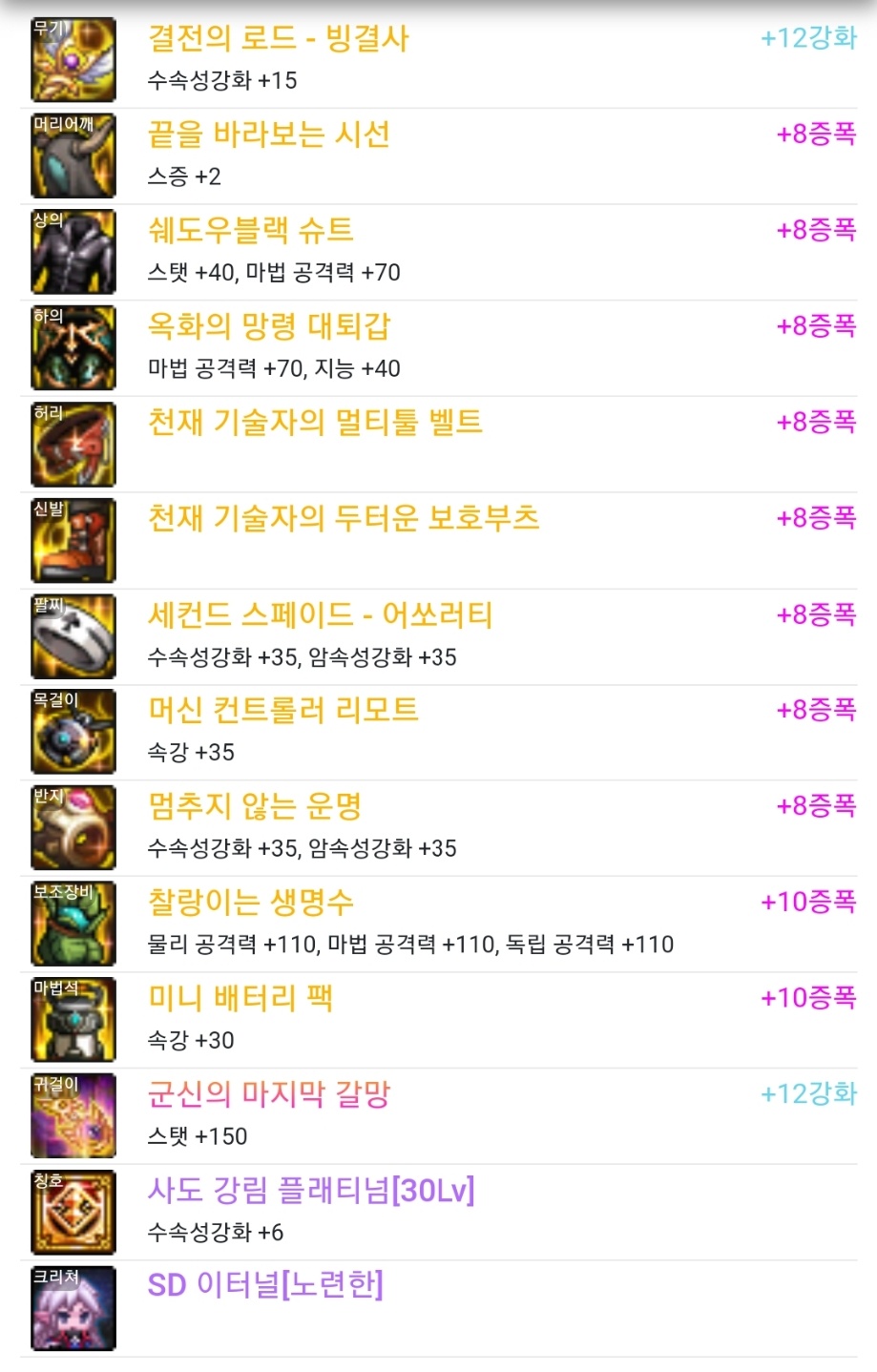Viewport: 877px width, 1372px height.
Task: Select 세컨드 스페이드 - 어쏘러티 bracelet
Action: [320, 615]
